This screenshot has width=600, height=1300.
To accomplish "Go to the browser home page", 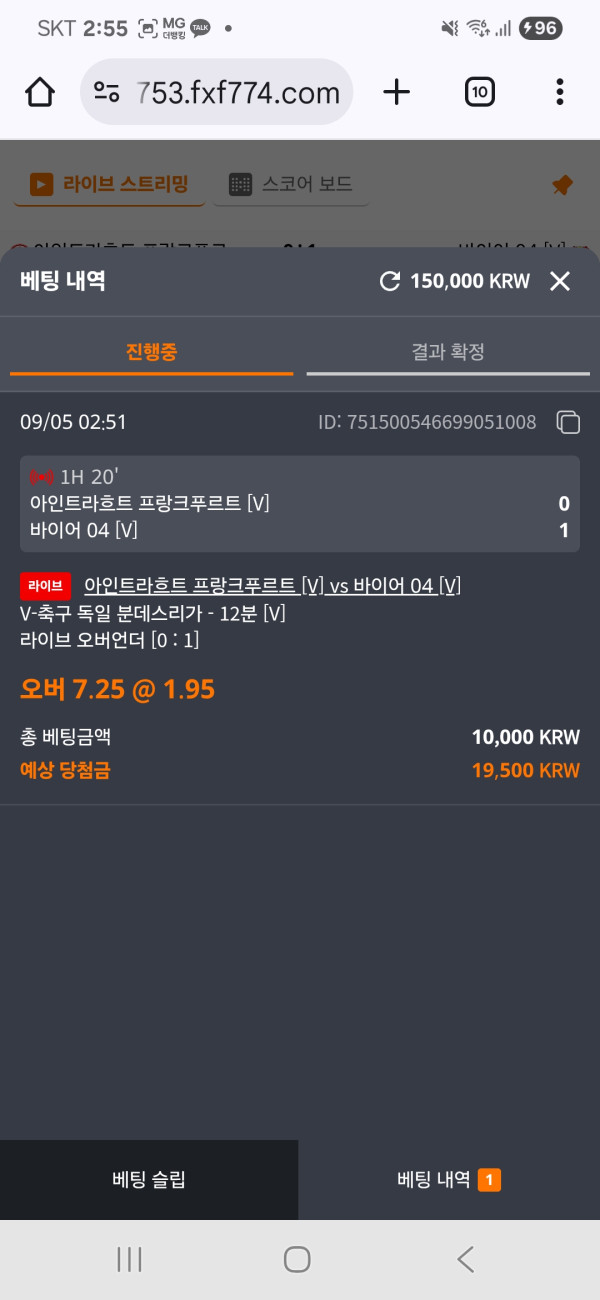I will [39, 92].
